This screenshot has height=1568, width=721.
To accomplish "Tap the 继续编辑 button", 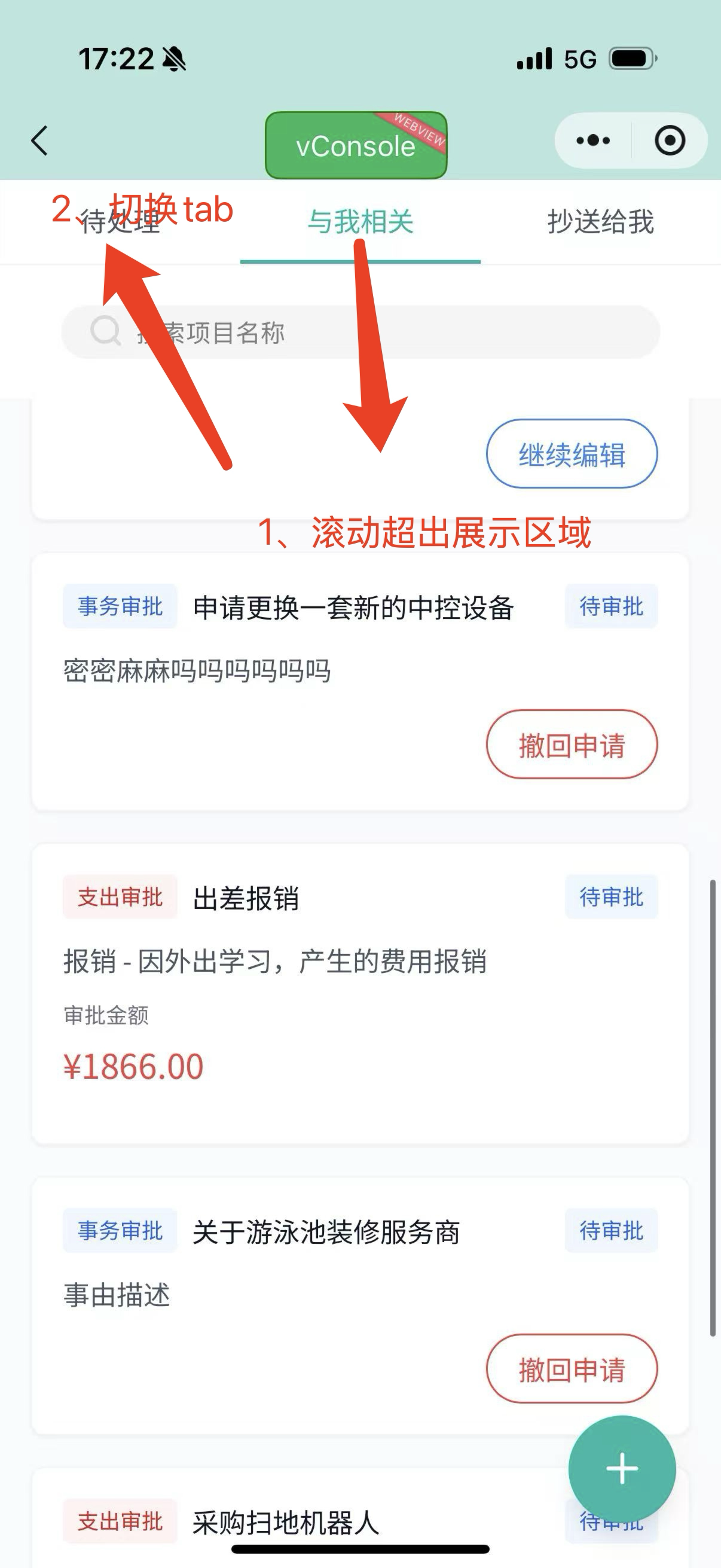I will tap(572, 455).
